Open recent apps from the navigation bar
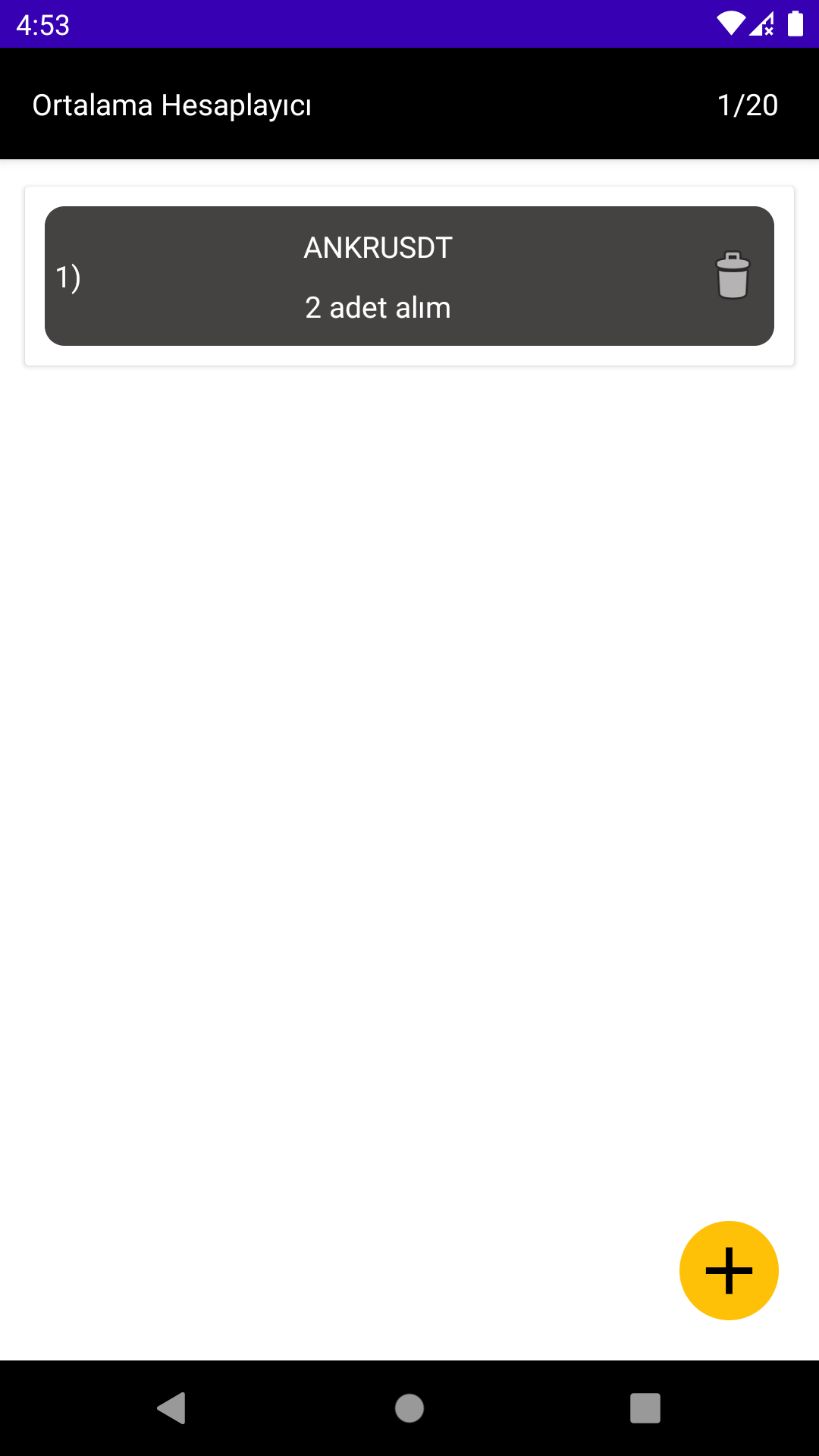This screenshot has height=1456, width=819. coord(645,1408)
